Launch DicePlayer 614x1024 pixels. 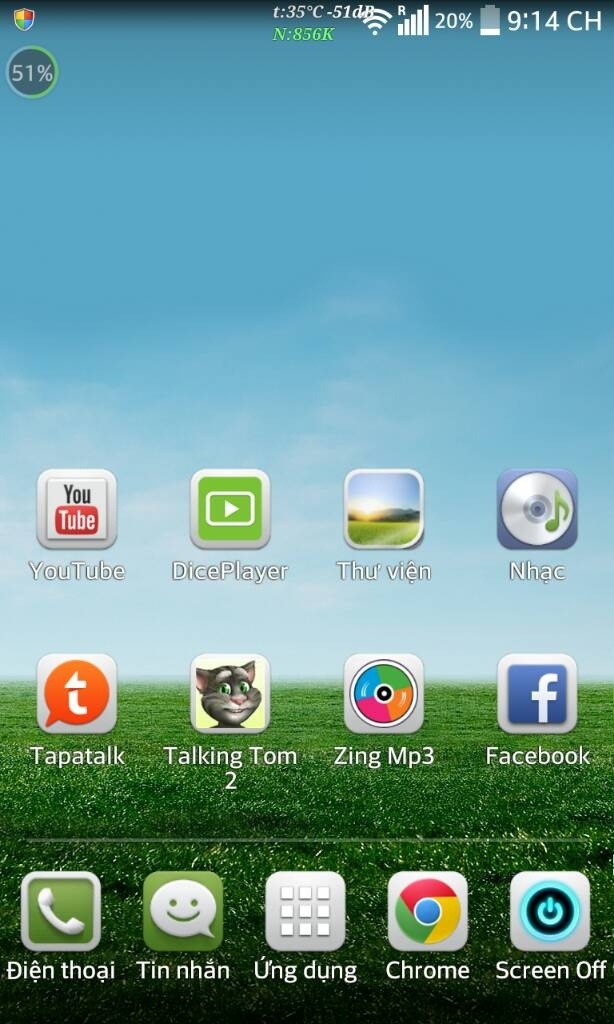tap(230, 510)
